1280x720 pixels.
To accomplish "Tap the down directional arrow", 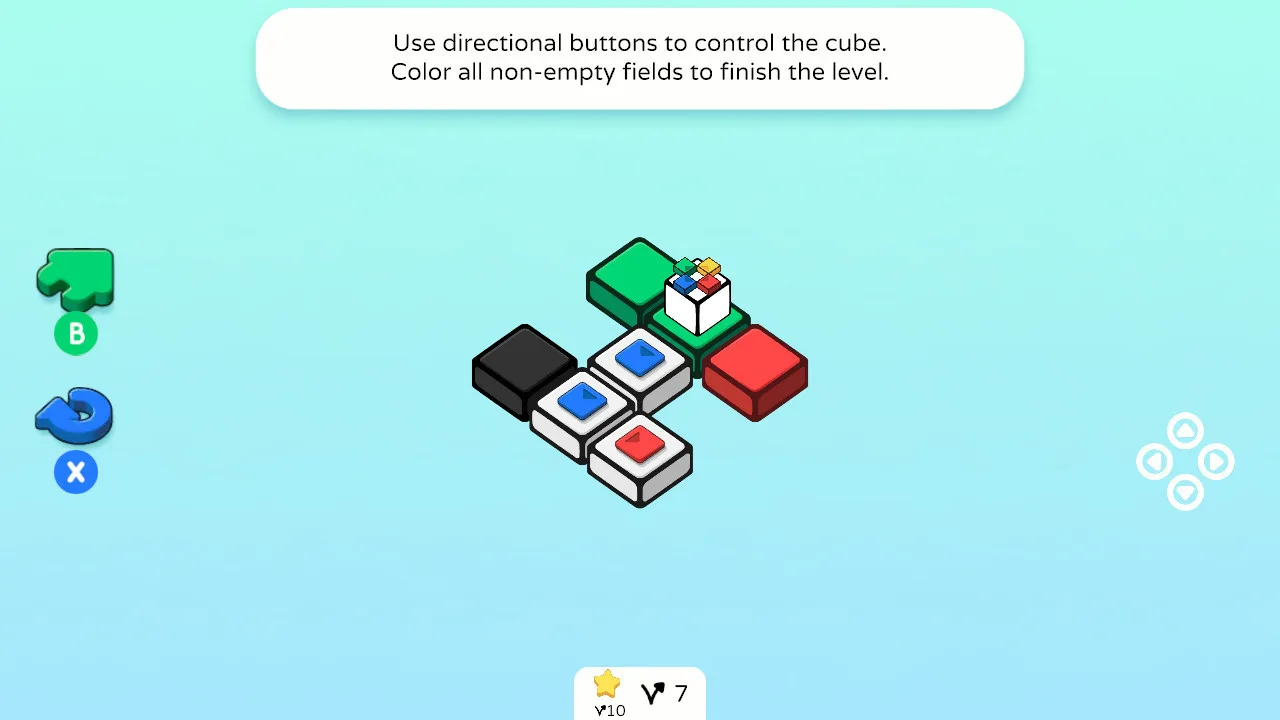I will [x=1185, y=492].
